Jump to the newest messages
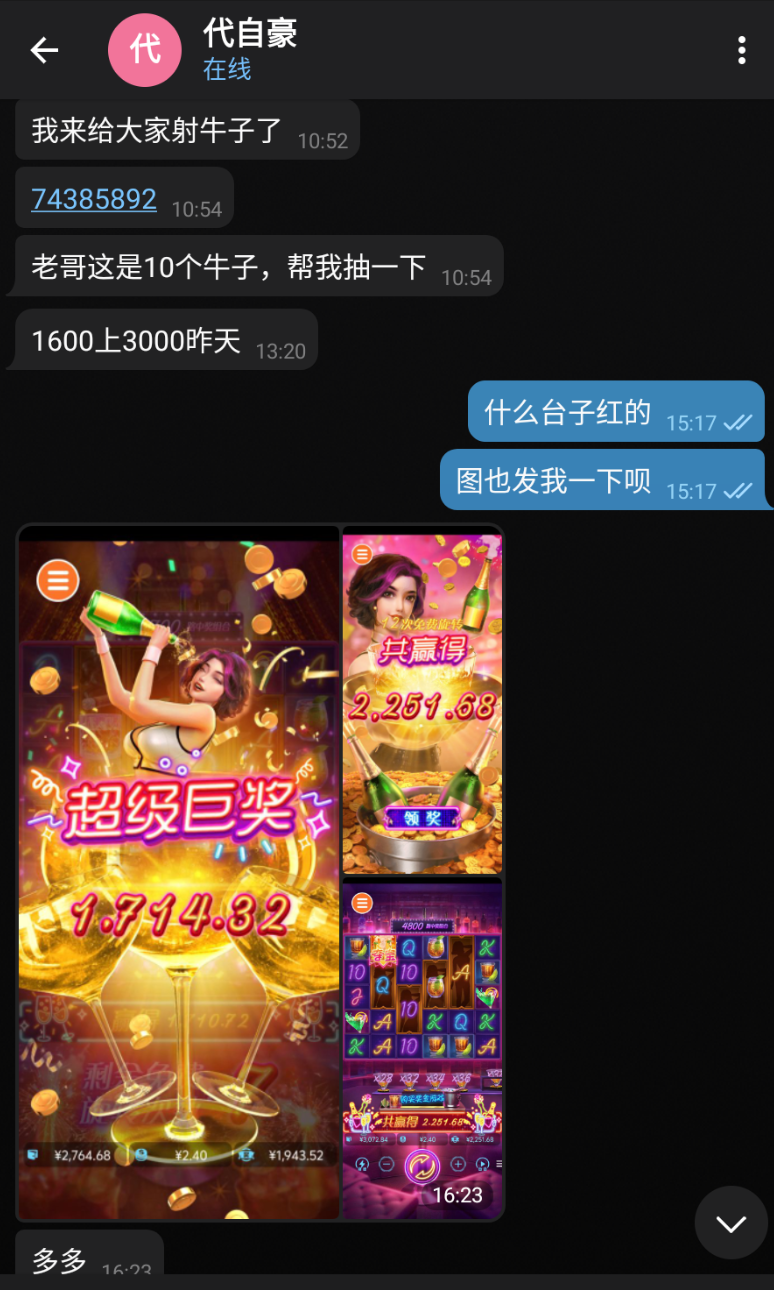 pyautogui.click(x=730, y=1222)
